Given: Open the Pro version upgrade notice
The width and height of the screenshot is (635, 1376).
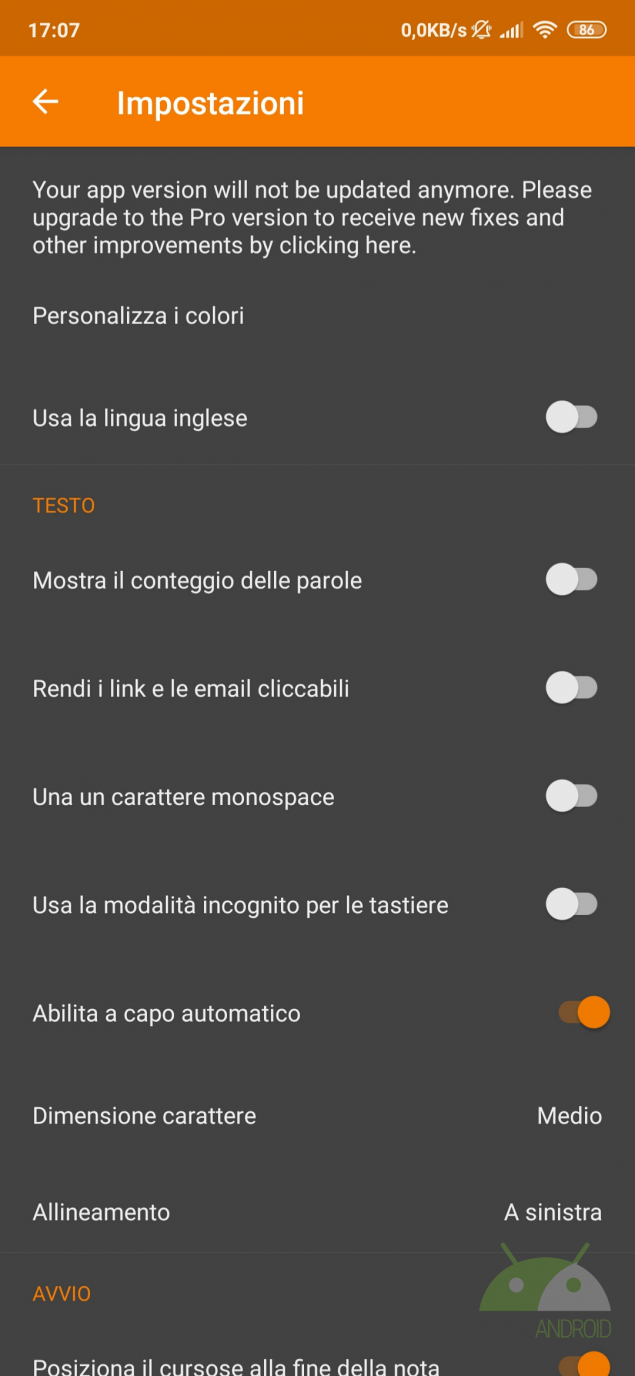Looking at the screenshot, I should 312,218.
